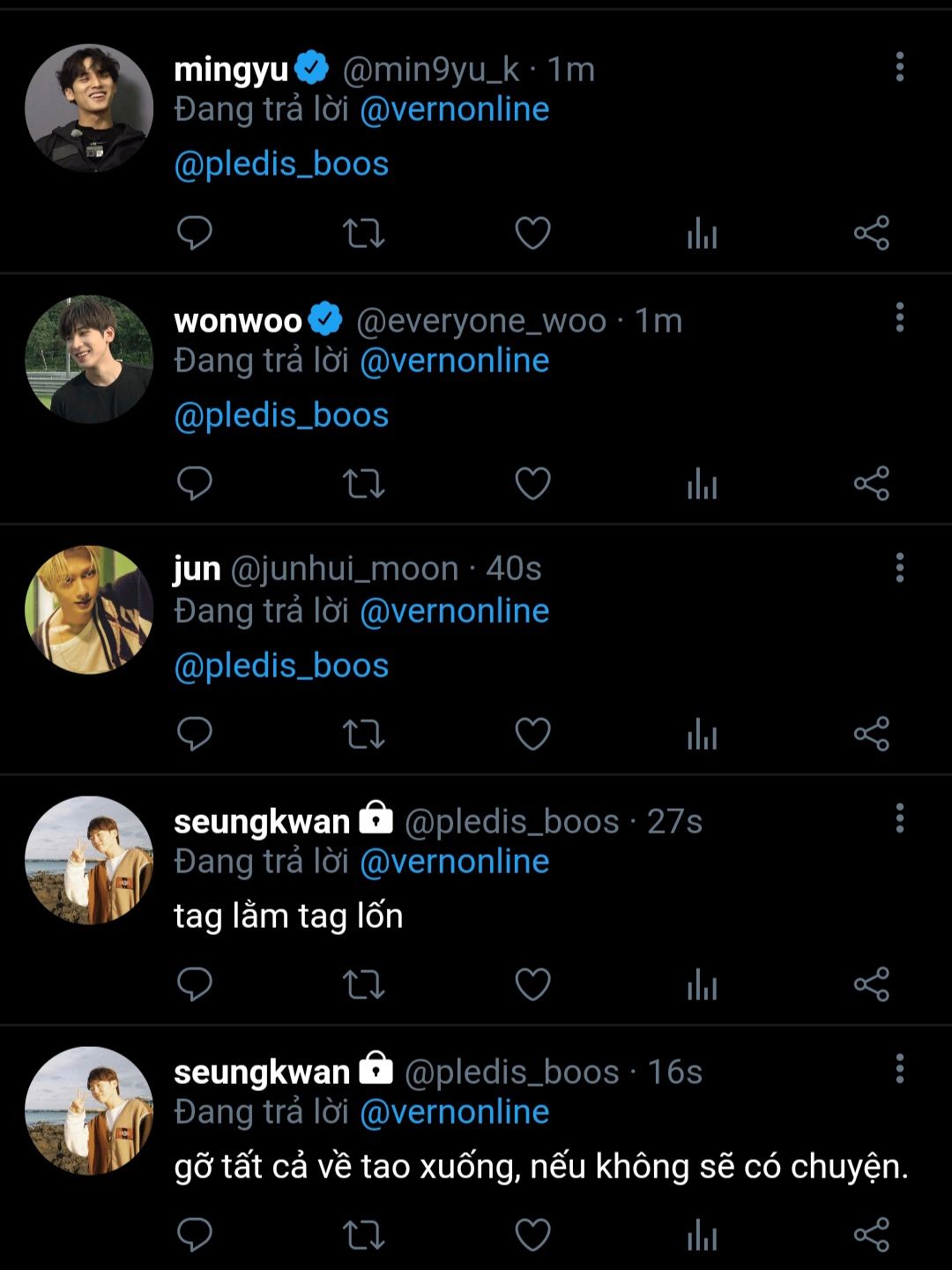
Task: Retweet wonwoo's reply
Action: click(363, 484)
